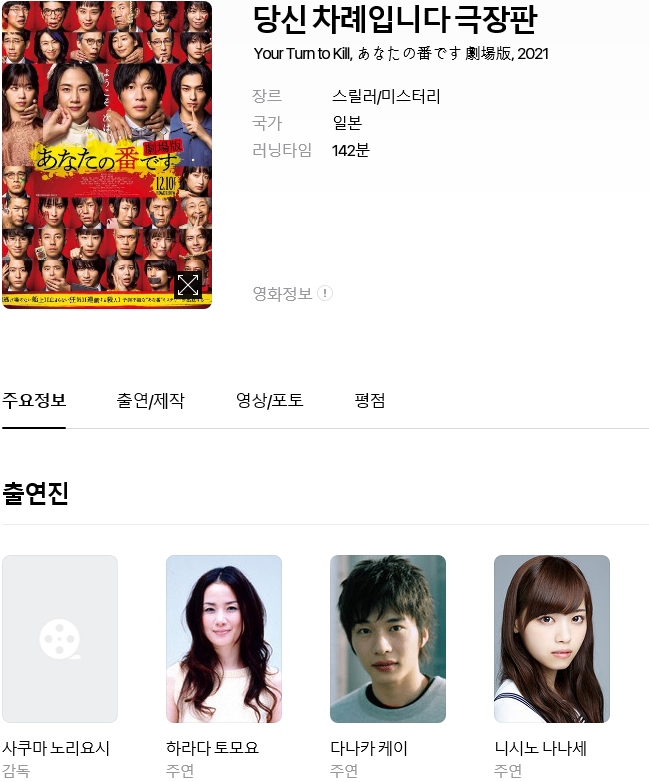
Task: Open director 사쿠마 노리요시's profile
Action: coord(60,639)
